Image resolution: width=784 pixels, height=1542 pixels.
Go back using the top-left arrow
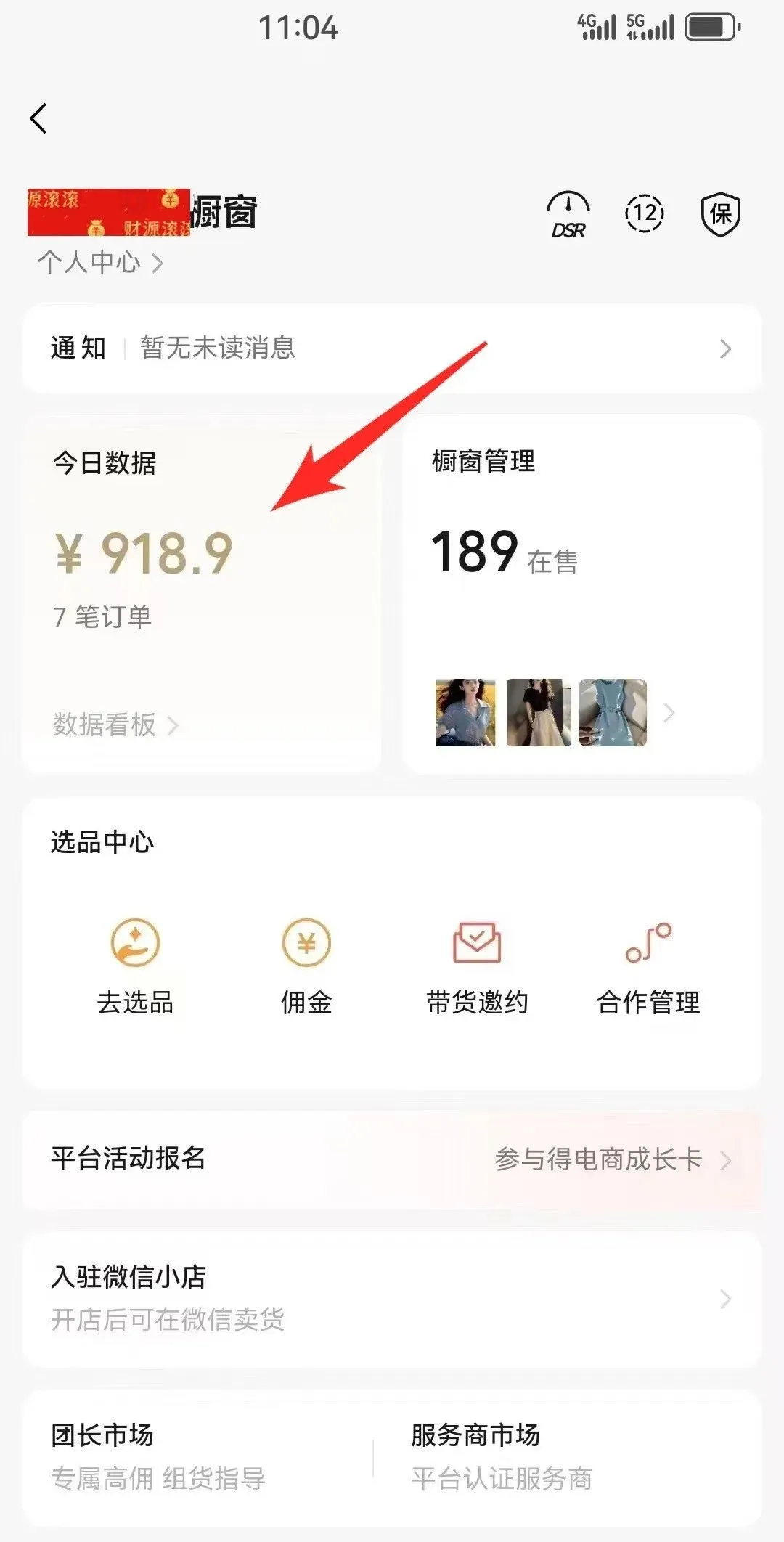coord(39,118)
